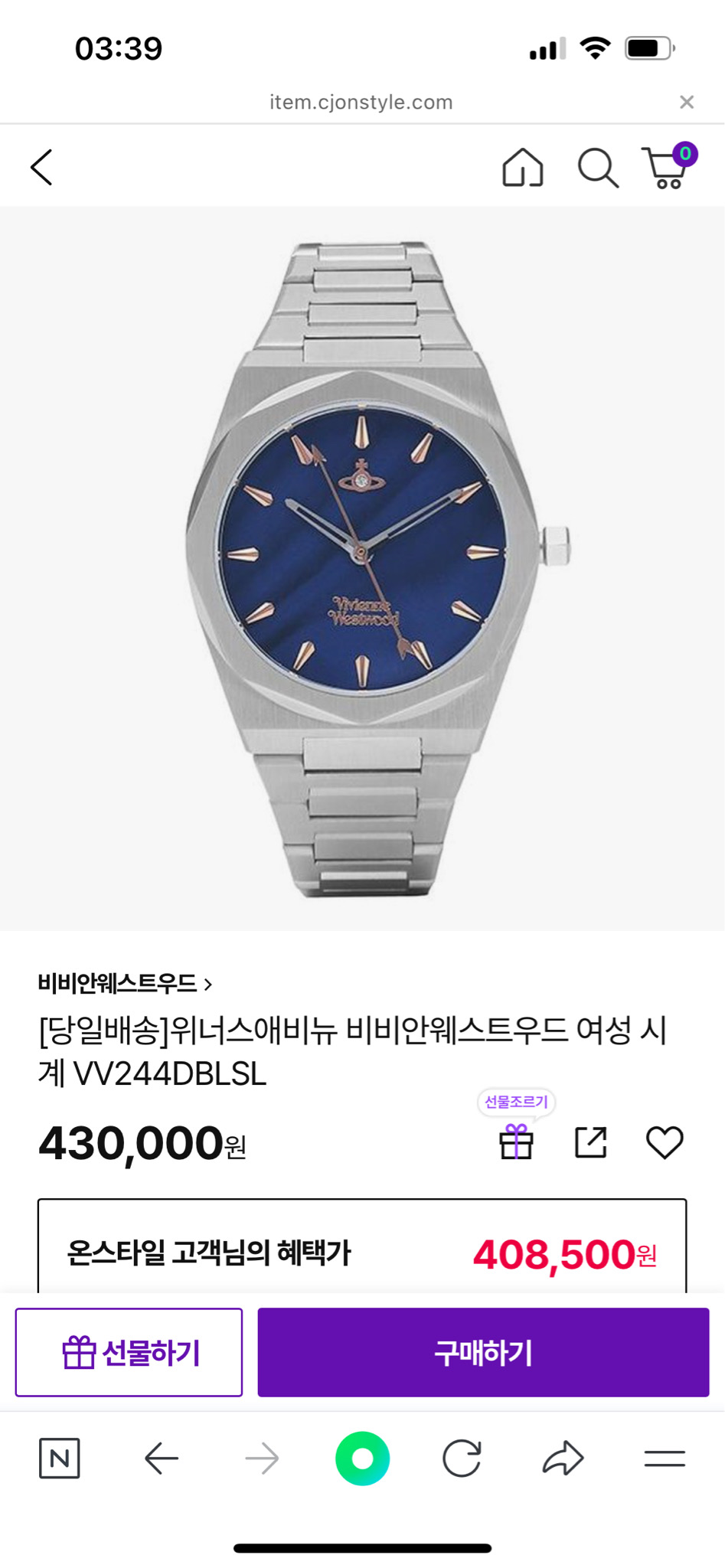Reload the page via refresh icon

tap(462, 1457)
